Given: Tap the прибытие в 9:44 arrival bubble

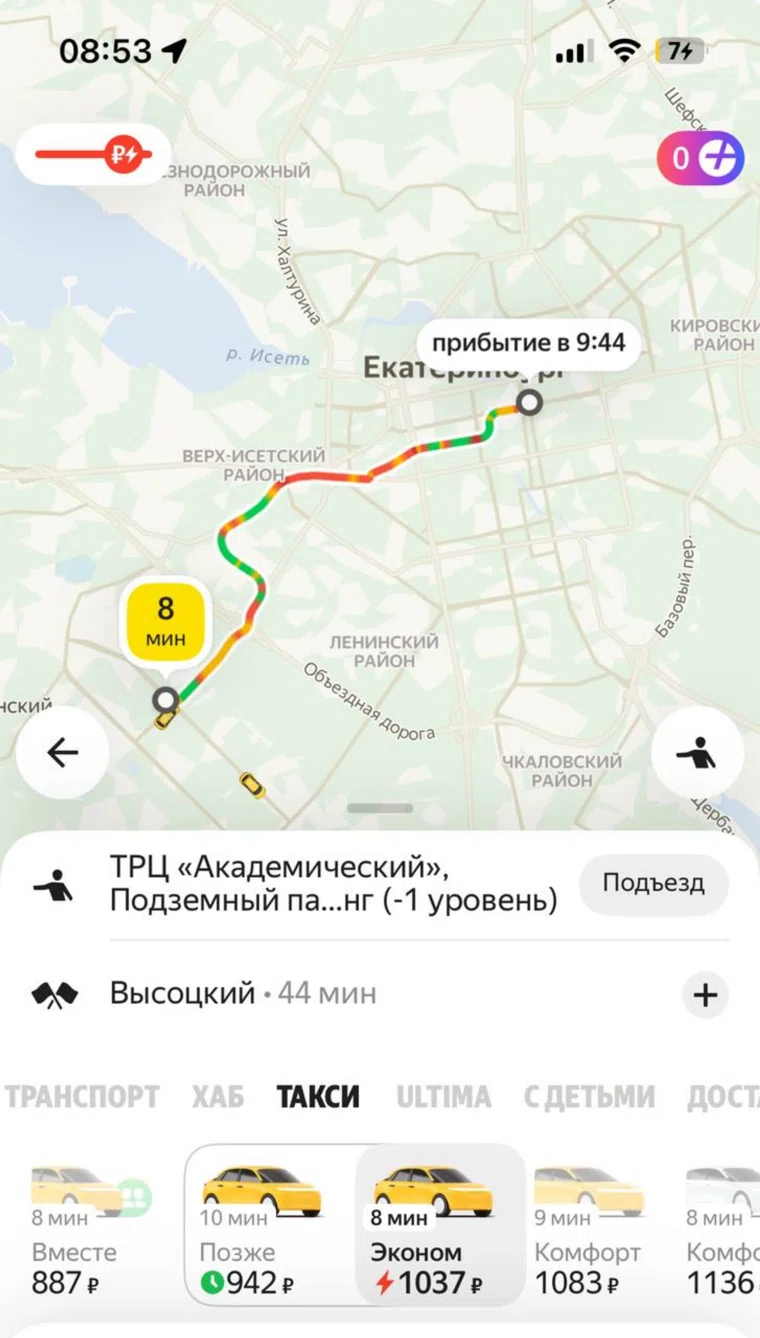Looking at the screenshot, I should pos(528,344).
